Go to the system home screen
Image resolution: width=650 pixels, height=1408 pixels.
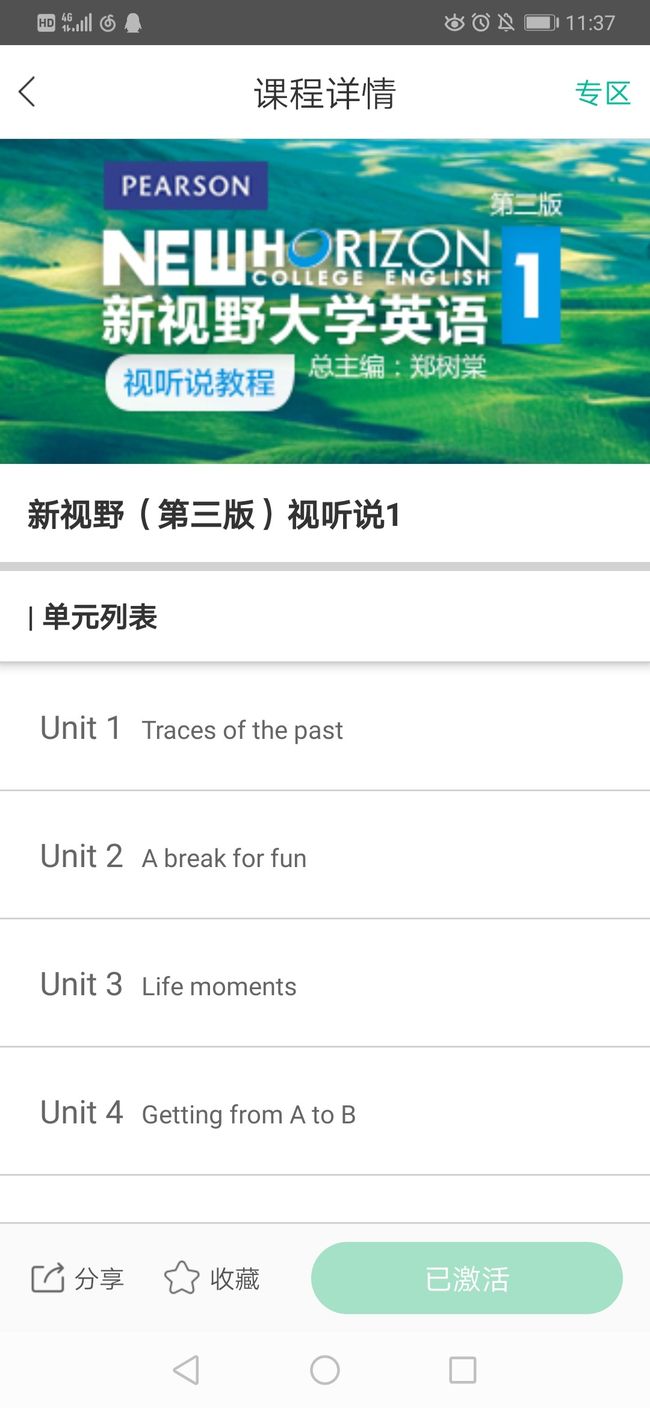[x=325, y=1370]
